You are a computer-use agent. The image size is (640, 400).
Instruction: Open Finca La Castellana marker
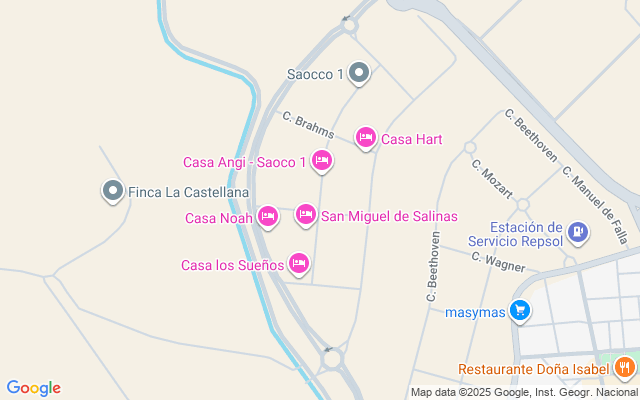click(113, 190)
